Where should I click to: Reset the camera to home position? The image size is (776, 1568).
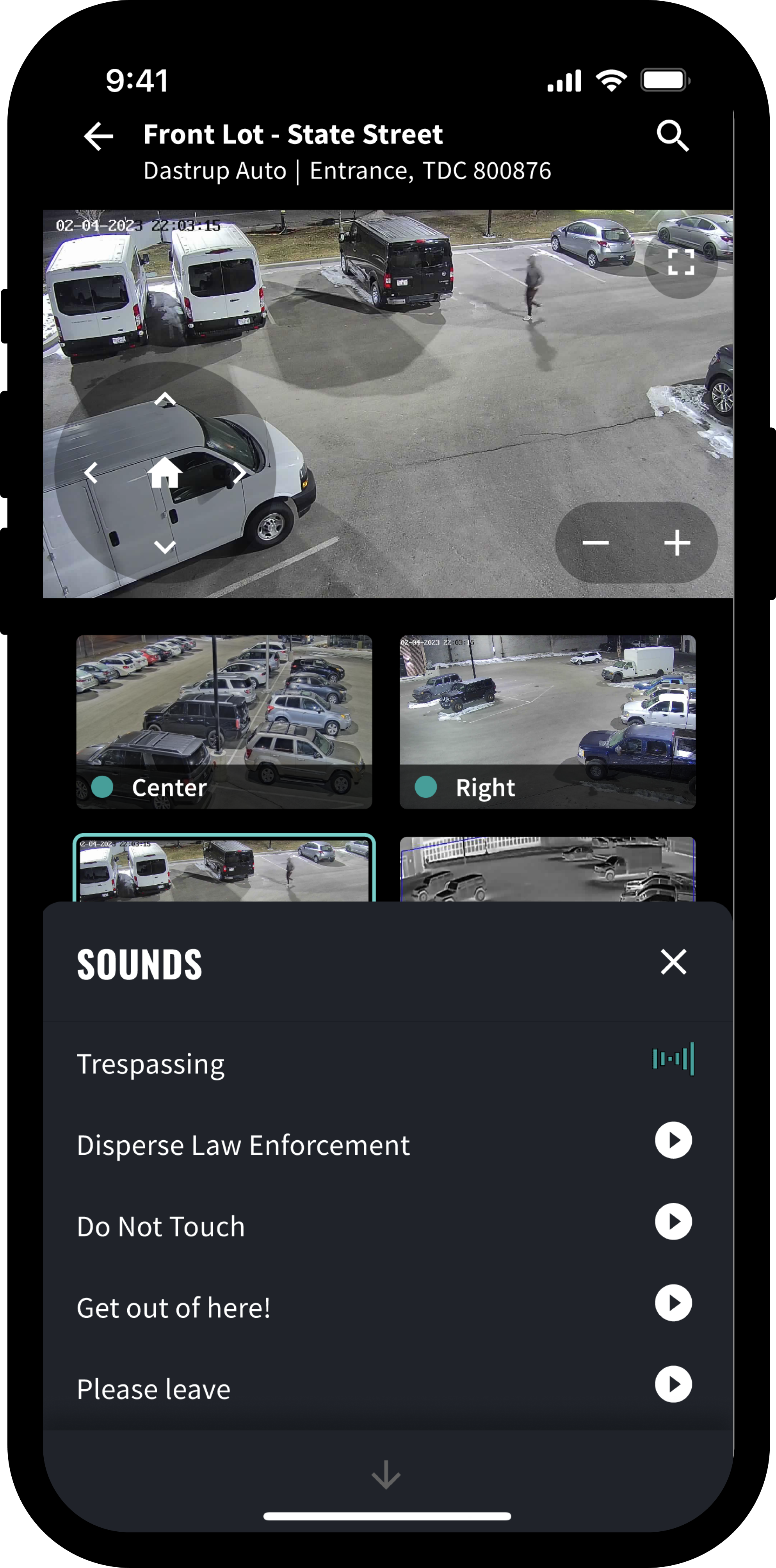164,473
